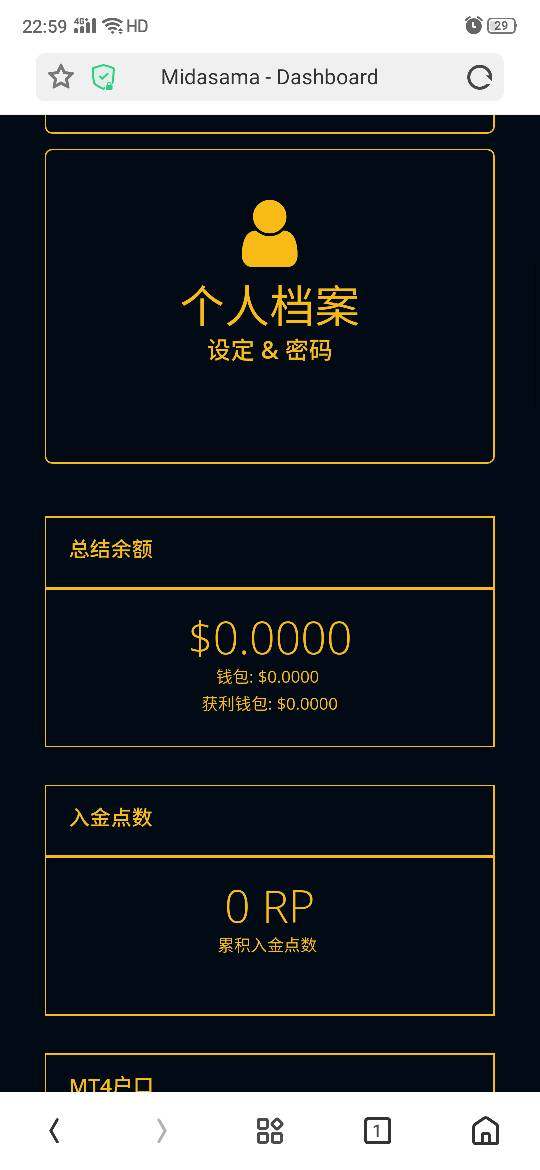Bookmark this page with the star icon
Image resolution: width=540 pixels, height=1170 pixels.
pyautogui.click(x=61, y=77)
